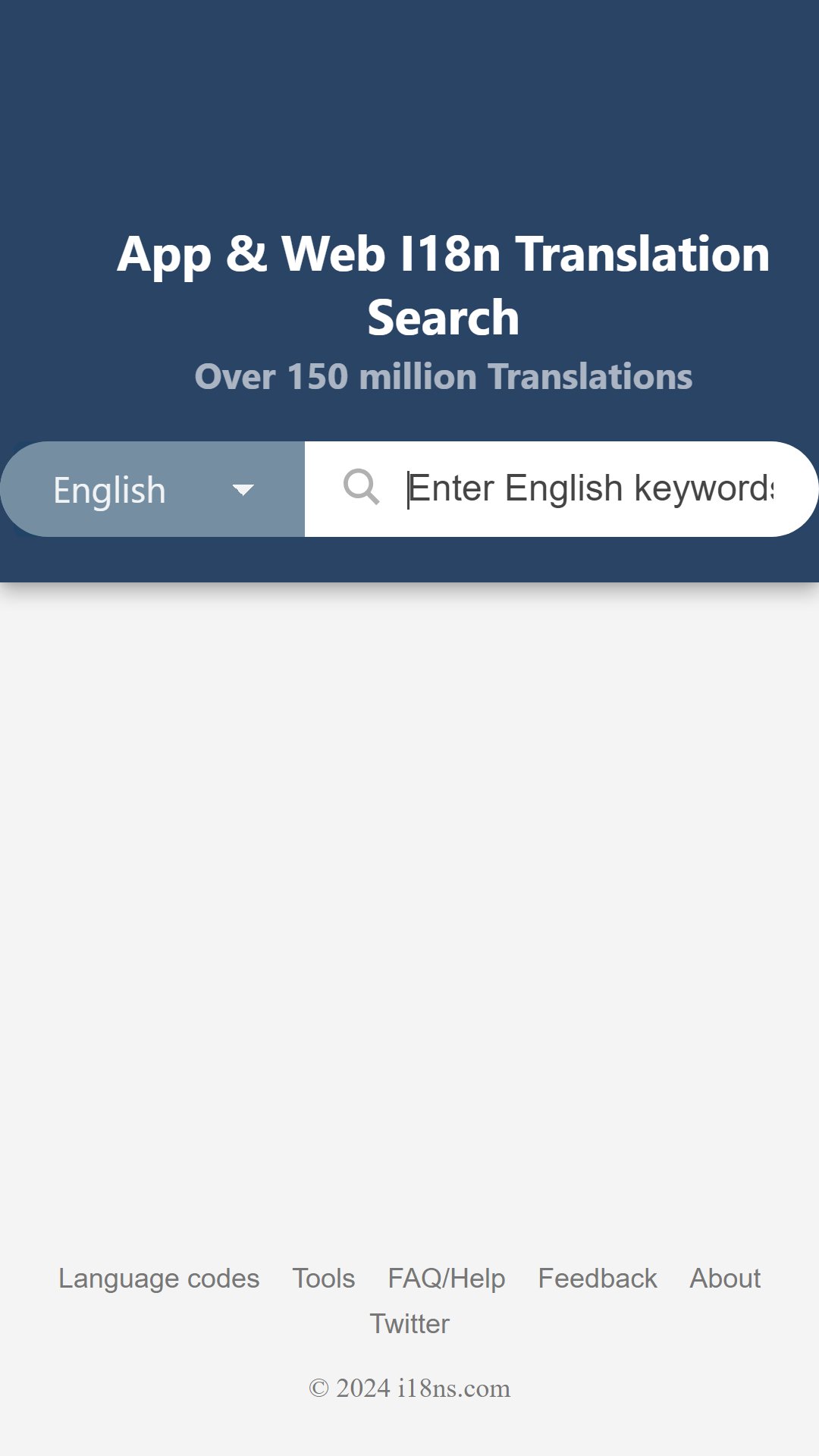
Task: Open FAQ/Help
Action: [x=447, y=1279]
